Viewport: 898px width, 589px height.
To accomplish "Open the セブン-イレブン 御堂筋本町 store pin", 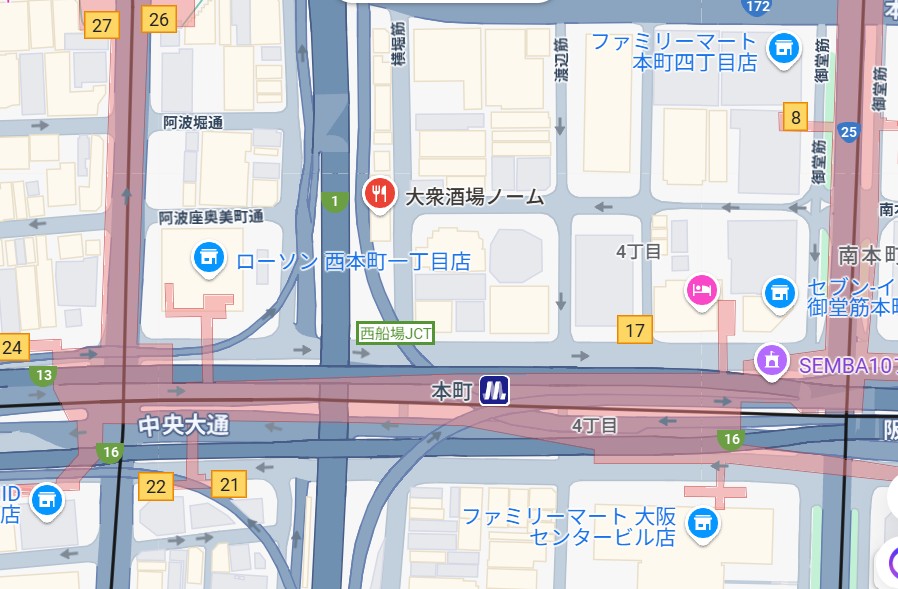I will pos(779,292).
